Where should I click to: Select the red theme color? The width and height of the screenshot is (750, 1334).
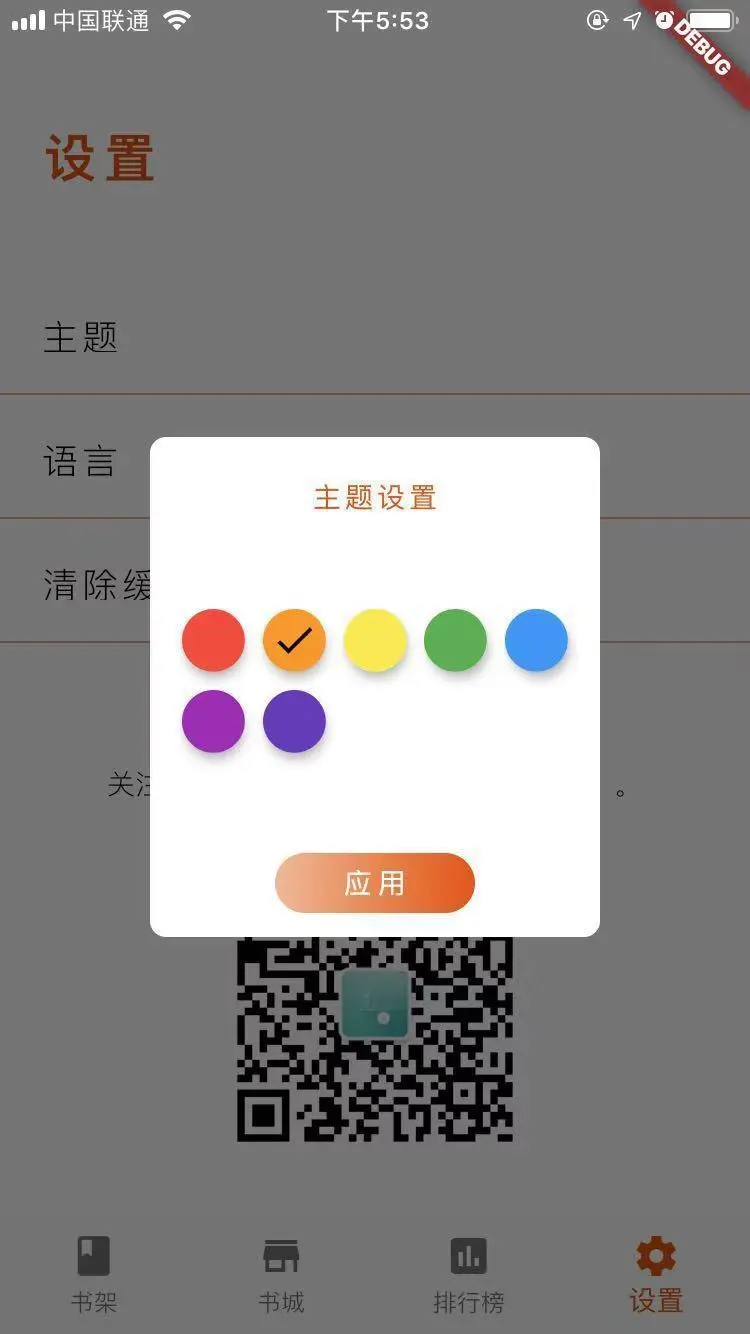coord(213,640)
